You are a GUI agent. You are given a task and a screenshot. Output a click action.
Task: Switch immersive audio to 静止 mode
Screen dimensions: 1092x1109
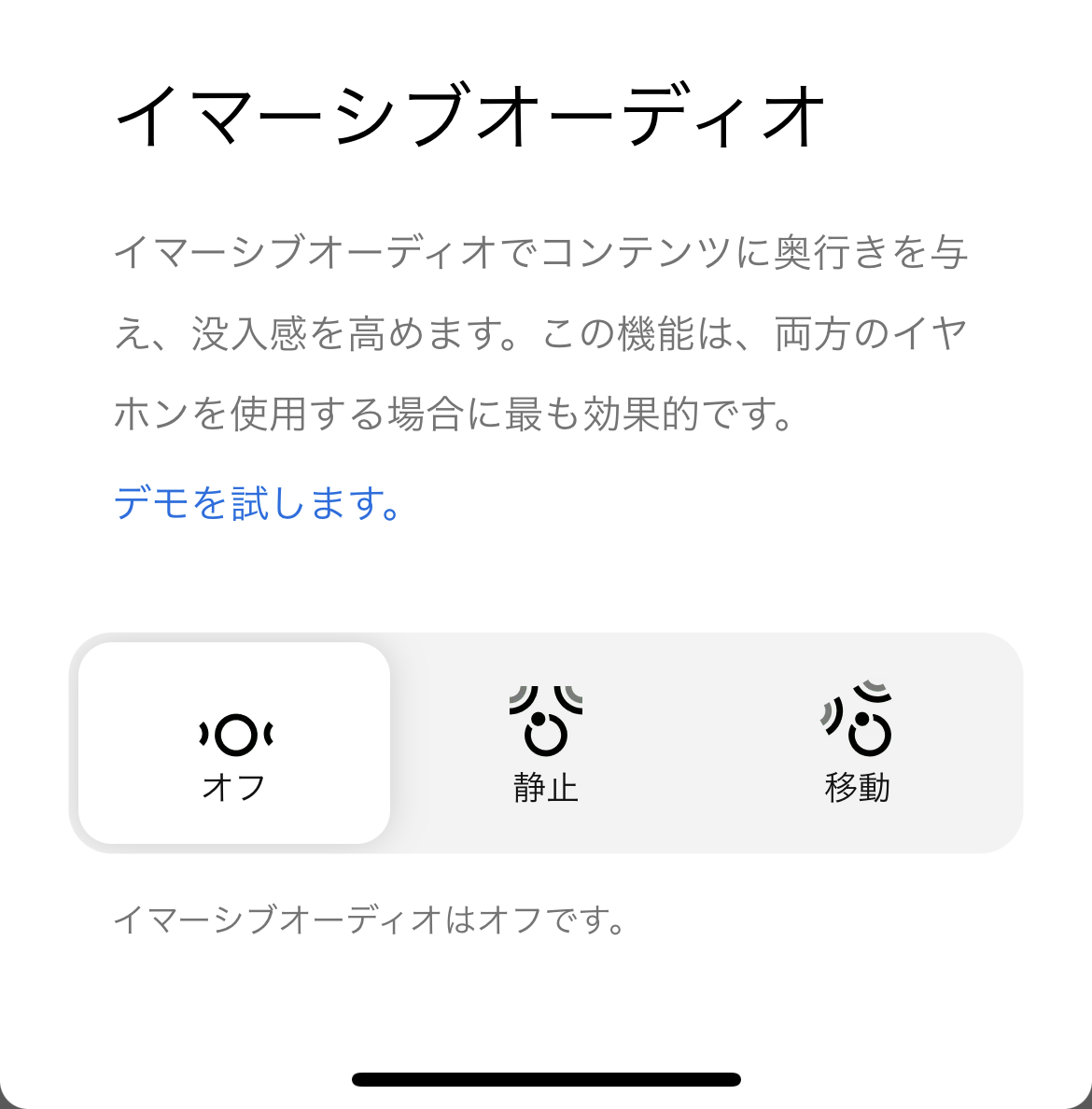click(546, 744)
